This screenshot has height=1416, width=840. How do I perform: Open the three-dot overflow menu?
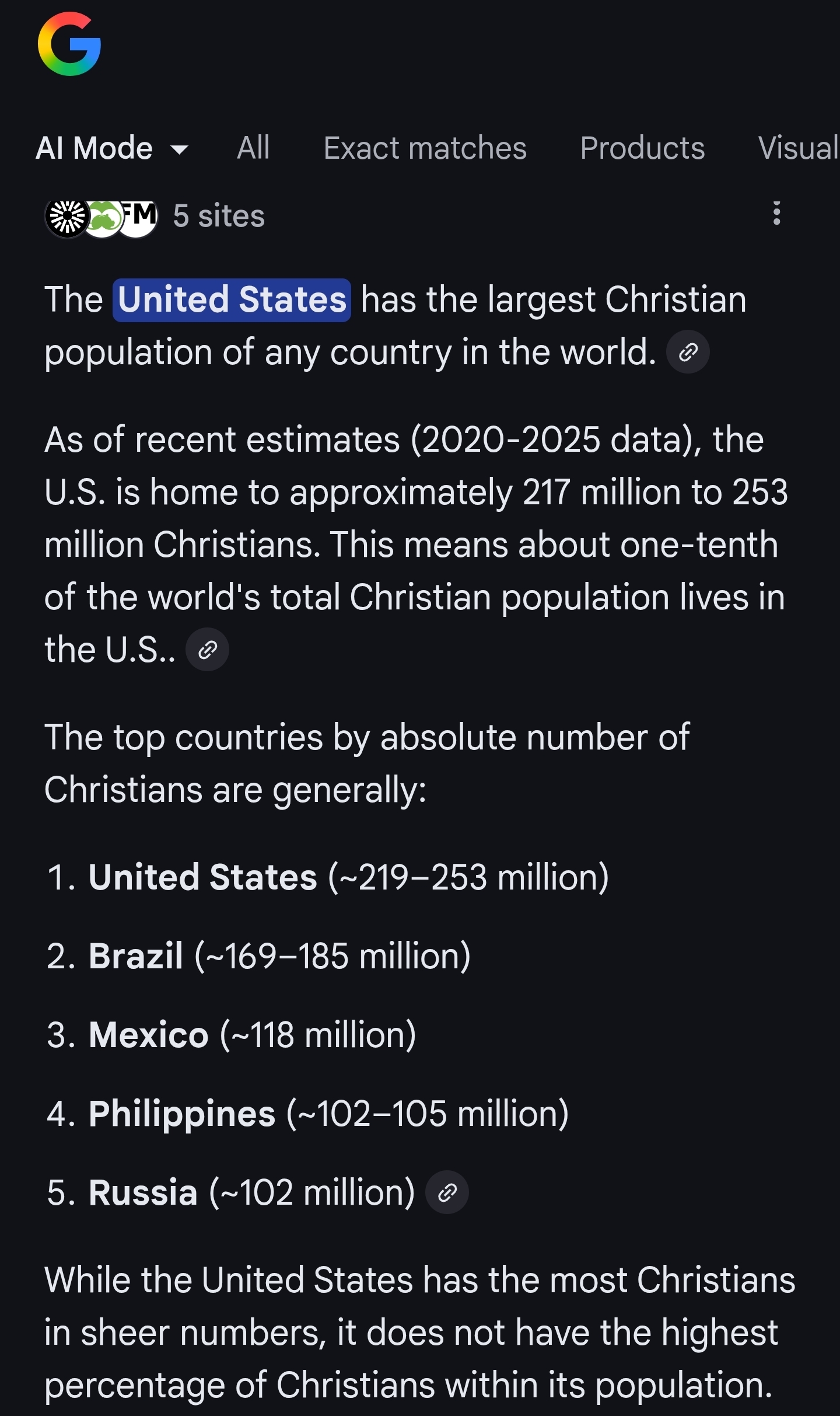click(776, 214)
